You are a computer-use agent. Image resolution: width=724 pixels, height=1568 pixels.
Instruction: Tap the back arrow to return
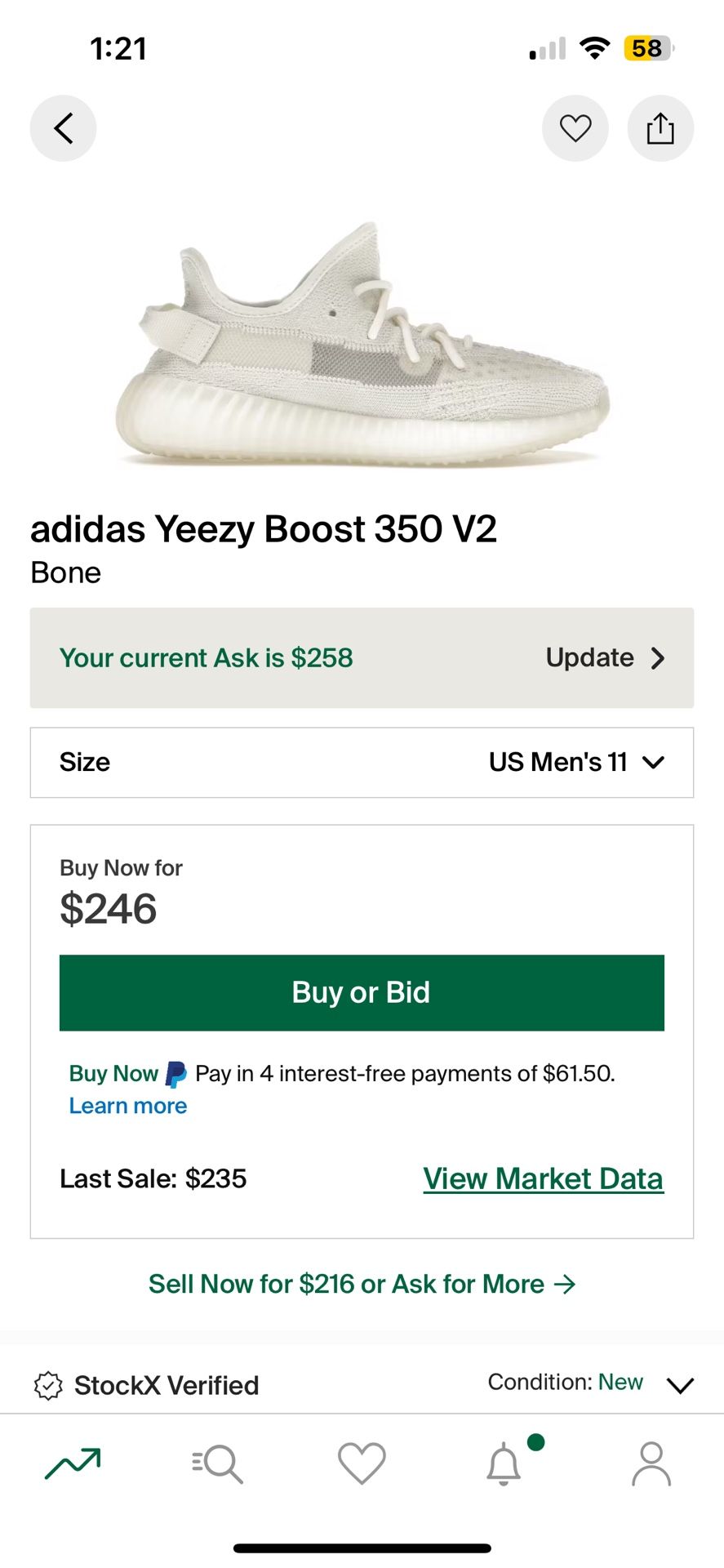pyautogui.click(x=63, y=128)
